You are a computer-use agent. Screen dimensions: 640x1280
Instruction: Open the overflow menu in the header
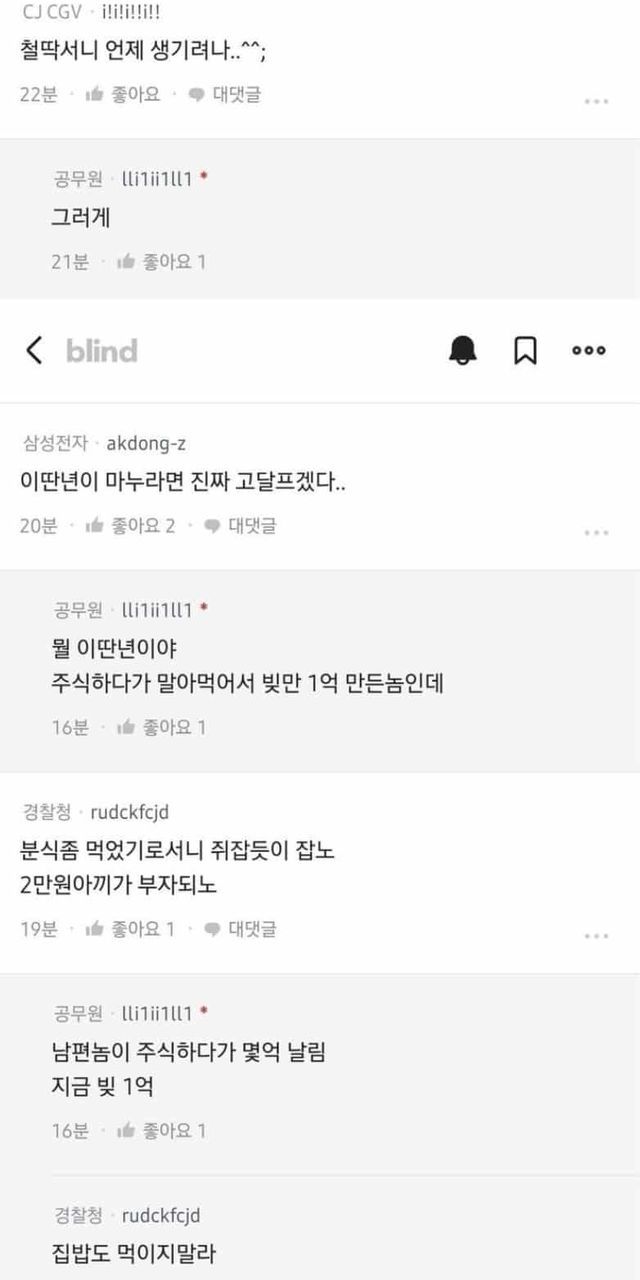coord(589,350)
